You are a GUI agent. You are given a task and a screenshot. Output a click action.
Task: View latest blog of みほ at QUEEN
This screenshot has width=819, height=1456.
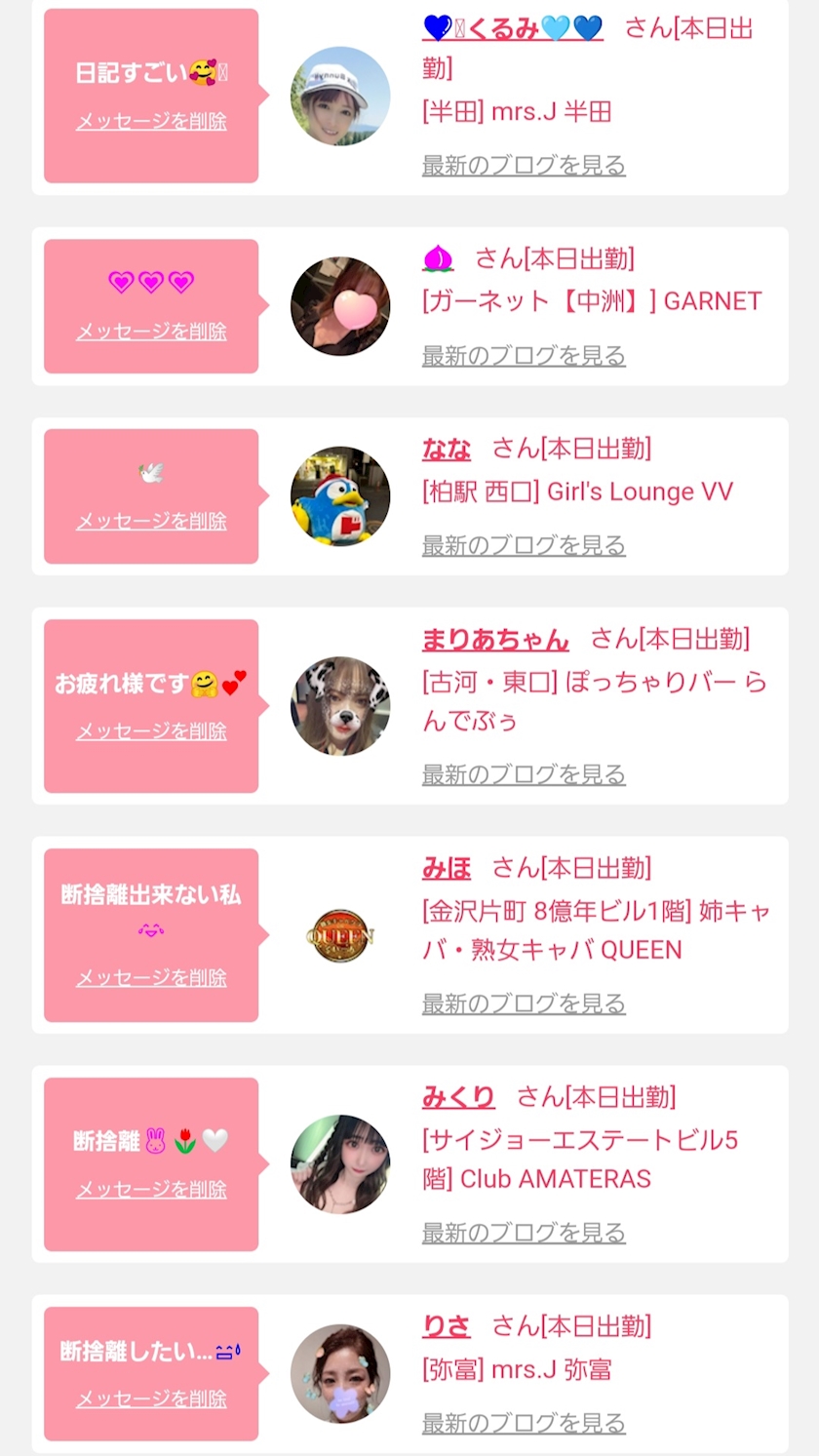tap(524, 1003)
